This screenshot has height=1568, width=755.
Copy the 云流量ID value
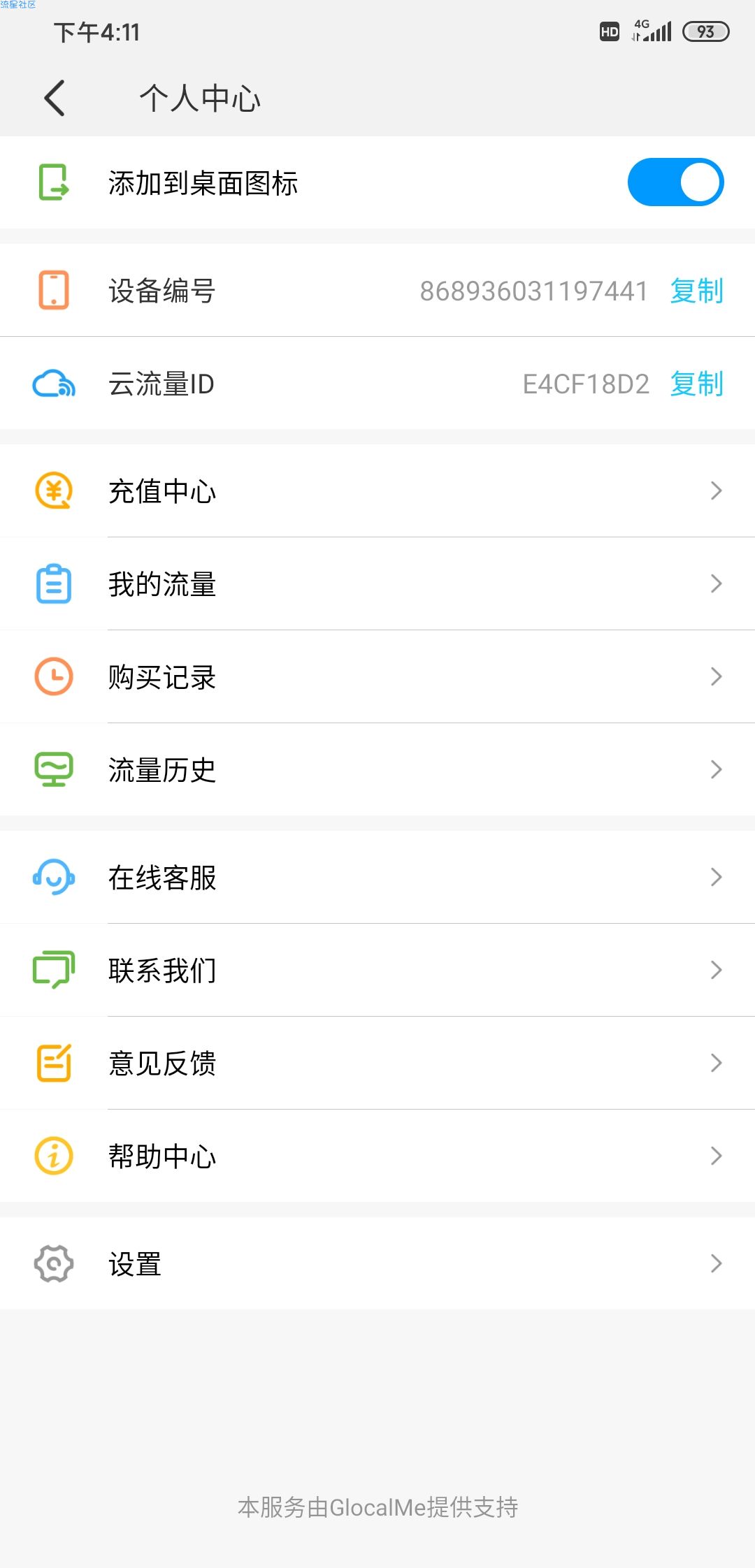tap(696, 384)
